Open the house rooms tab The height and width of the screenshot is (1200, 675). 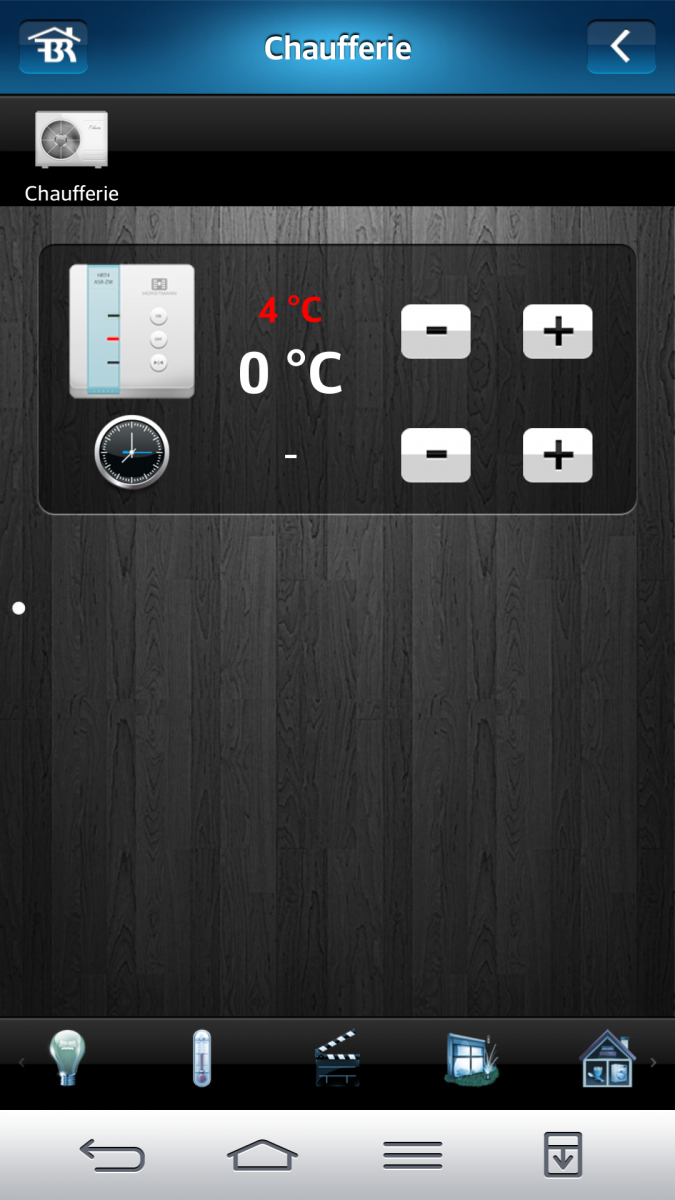click(x=606, y=1058)
